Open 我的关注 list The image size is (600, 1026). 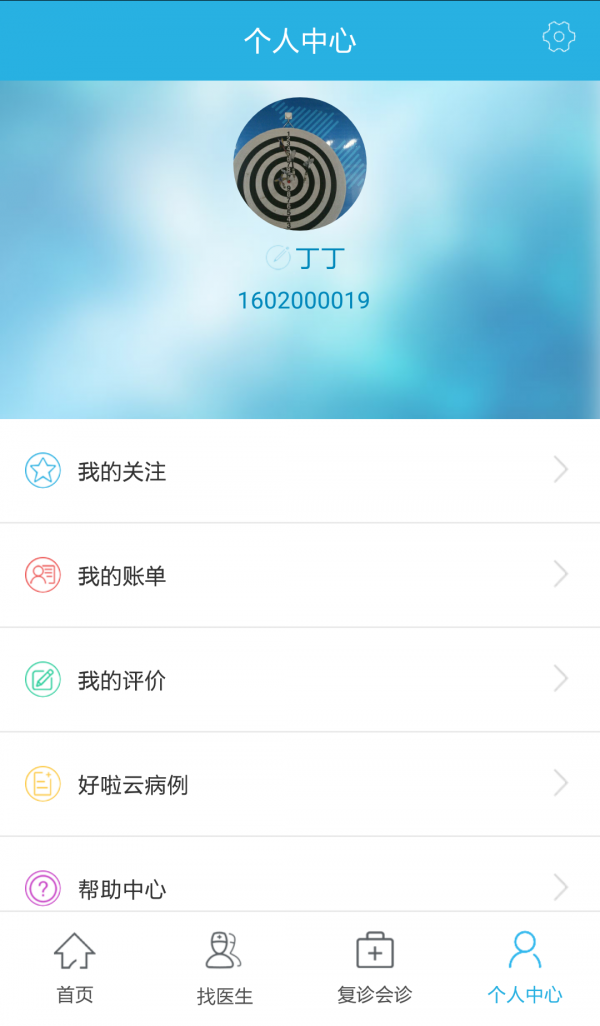pyautogui.click(x=300, y=471)
